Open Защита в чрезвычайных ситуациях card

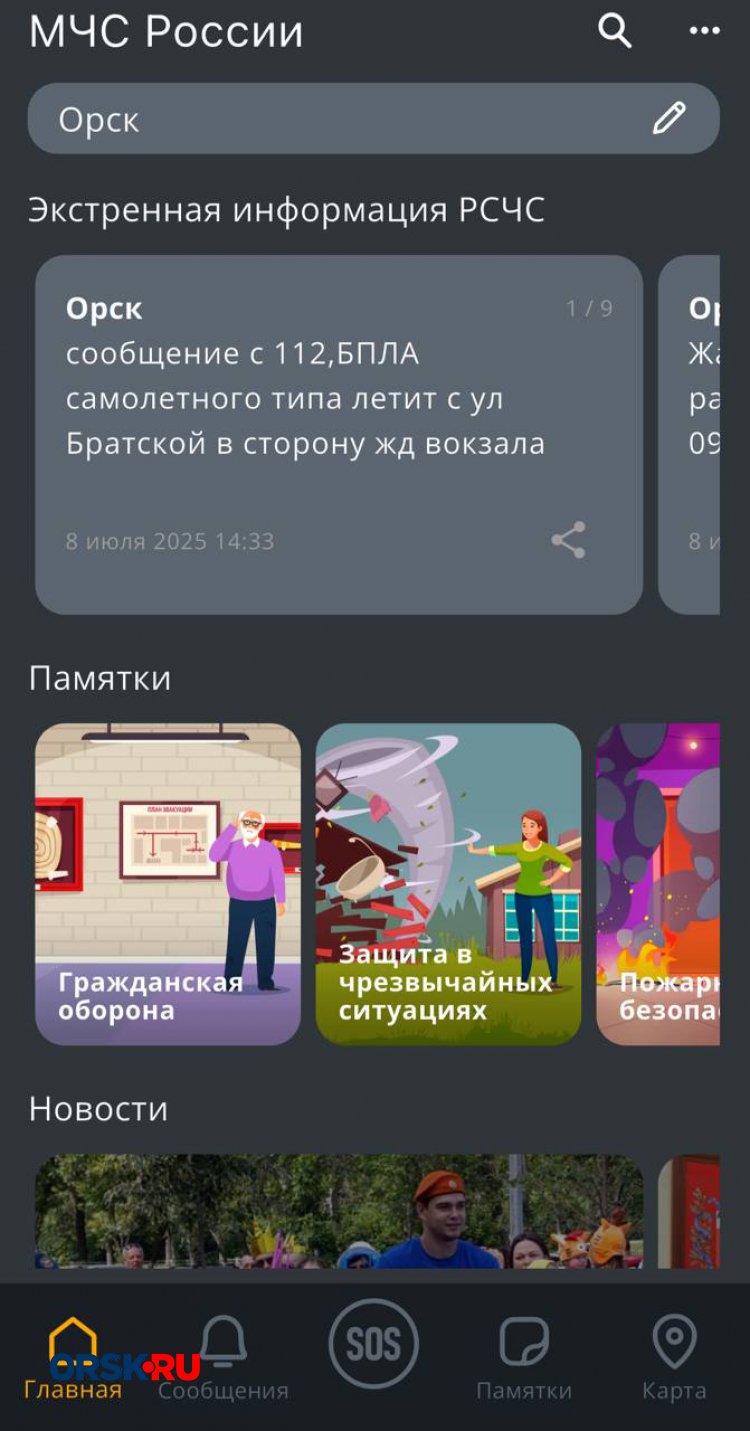pos(448,884)
